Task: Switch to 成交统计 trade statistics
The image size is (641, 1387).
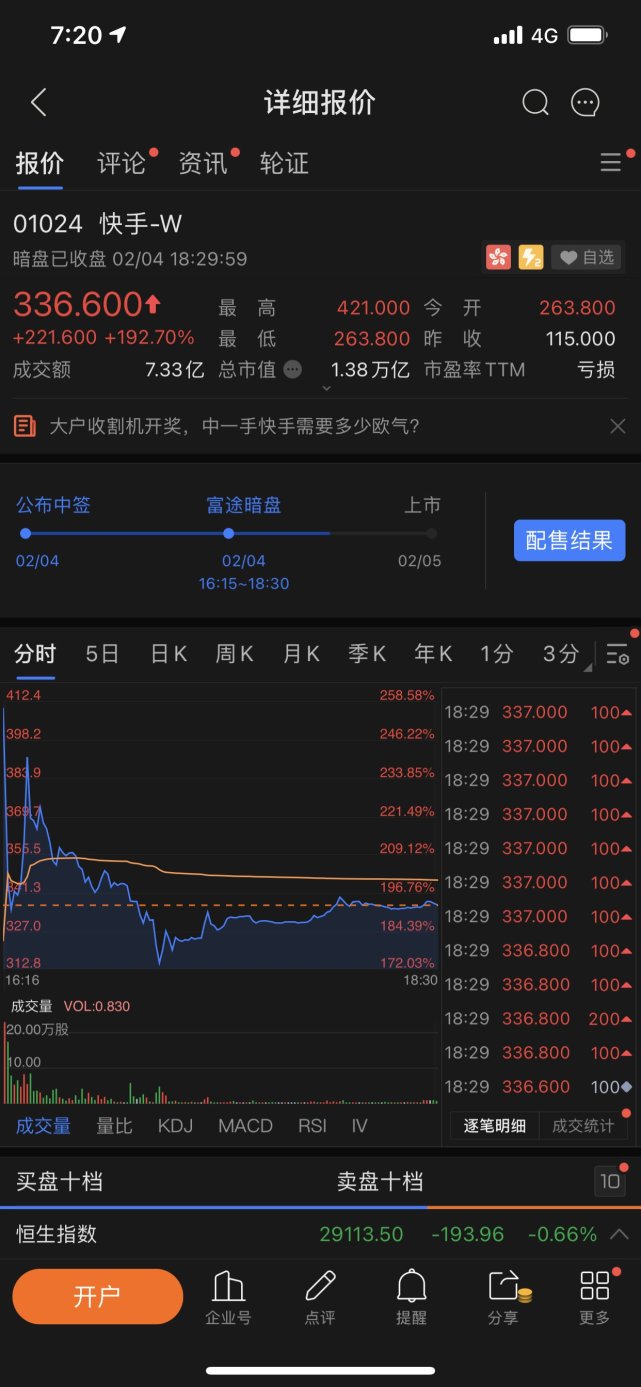Action: coord(583,1126)
